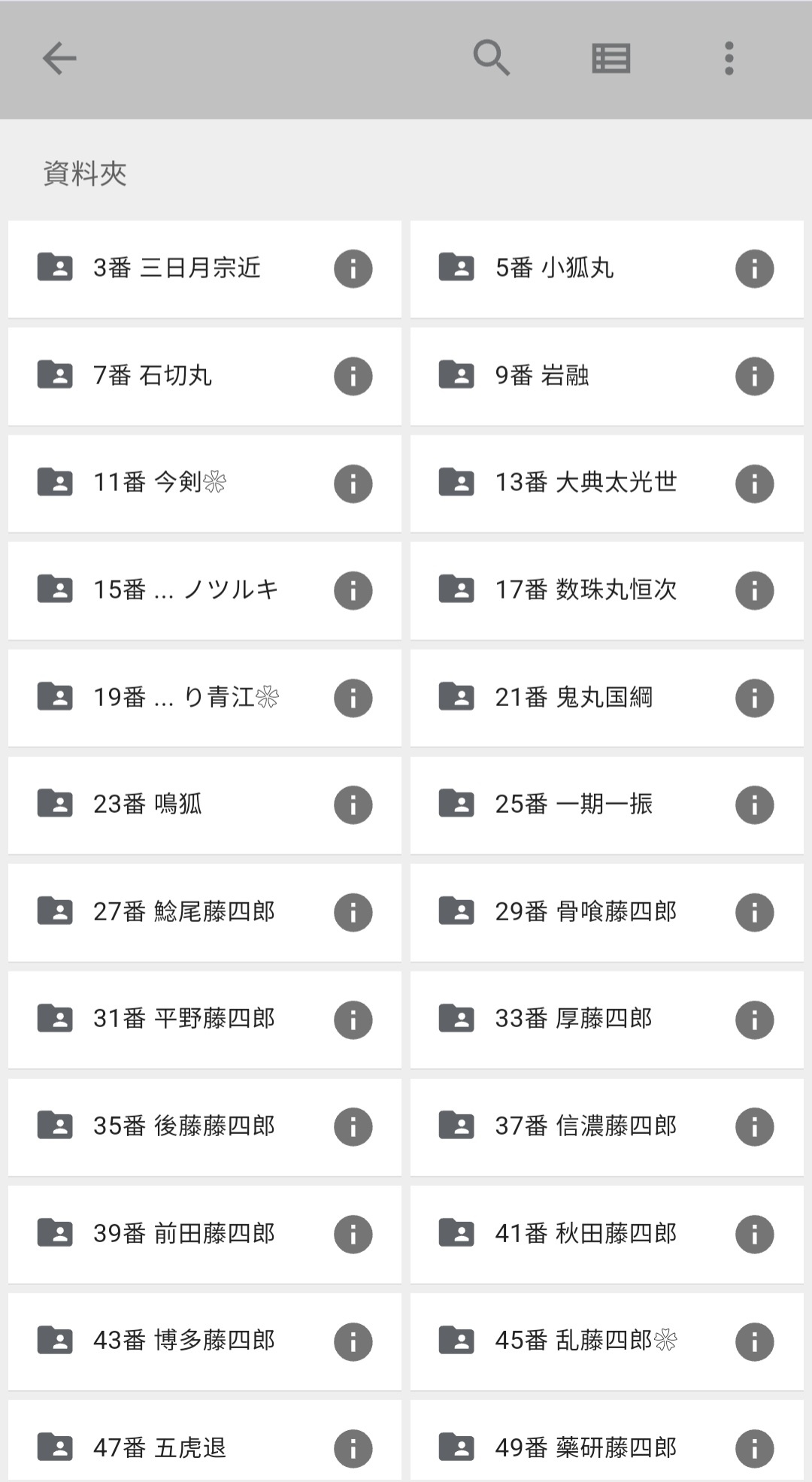Open folder 33番 厚藤四郎
The image size is (812, 1482).
coord(607,1020)
